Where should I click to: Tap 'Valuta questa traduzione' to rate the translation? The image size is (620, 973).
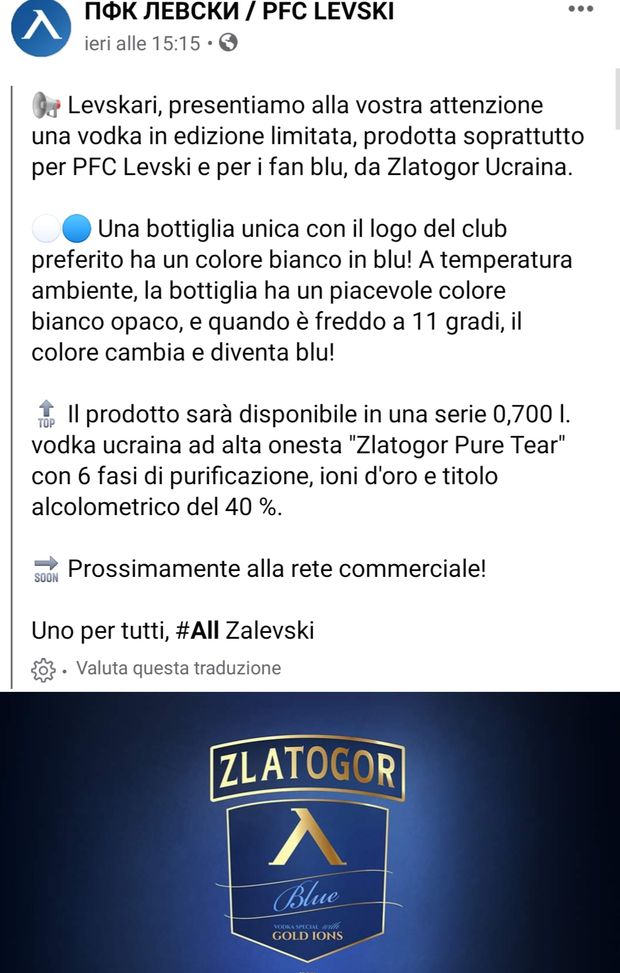178,667
